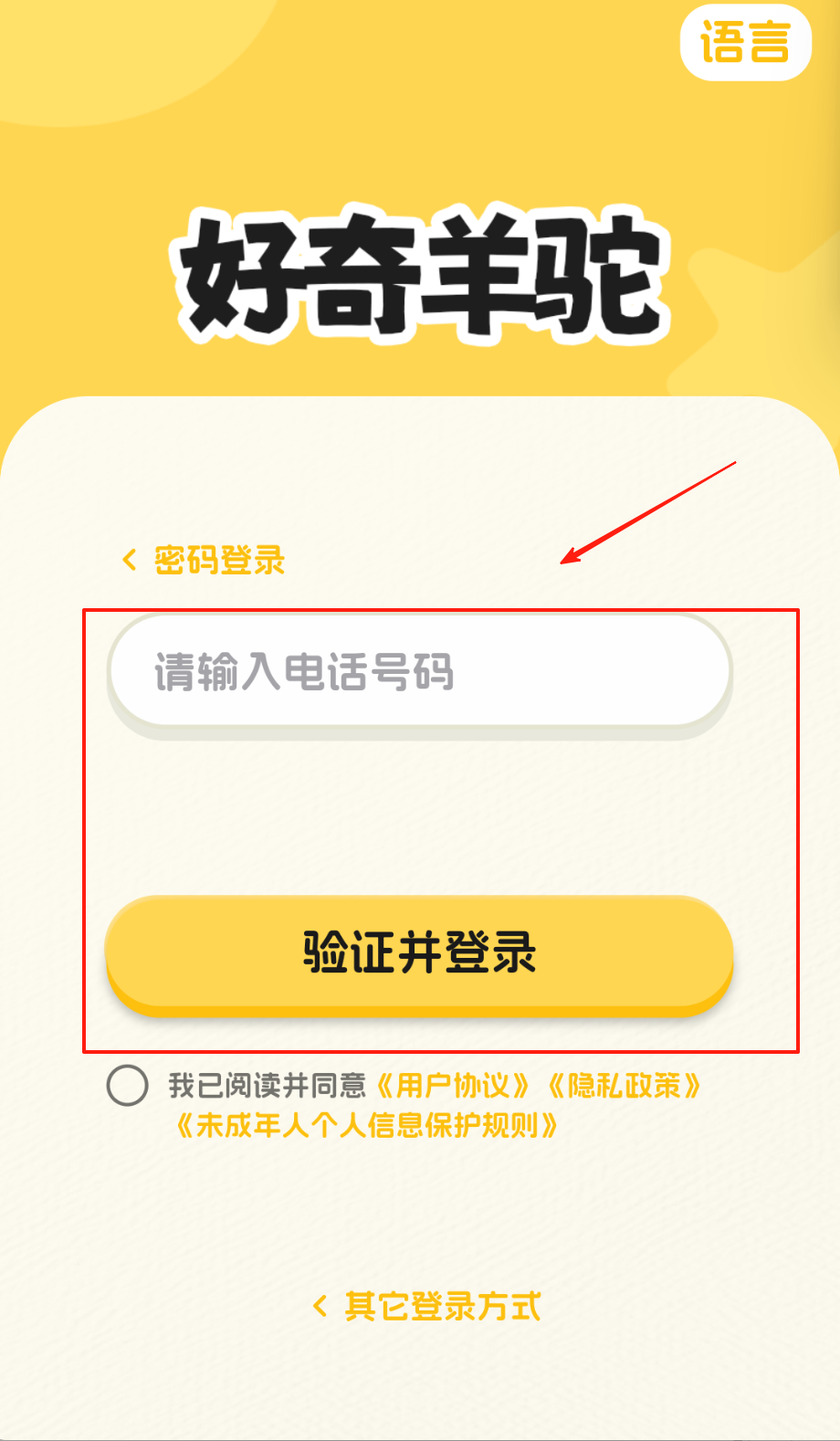Screen dimensions: 840x1441
Task: Switch to 密码登录 password login
Action: click(x=205, y=560)
